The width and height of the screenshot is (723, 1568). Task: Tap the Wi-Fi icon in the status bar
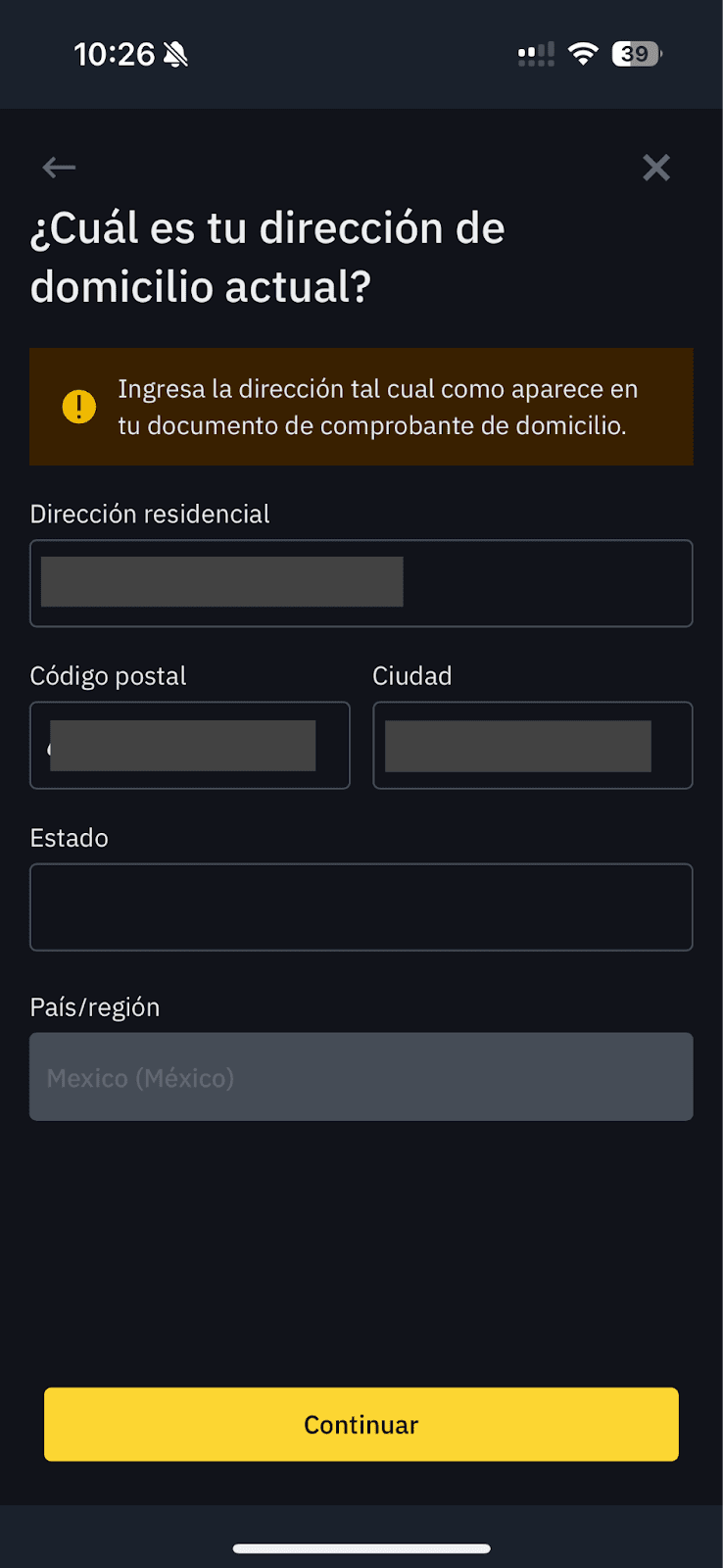click(583, 54)
